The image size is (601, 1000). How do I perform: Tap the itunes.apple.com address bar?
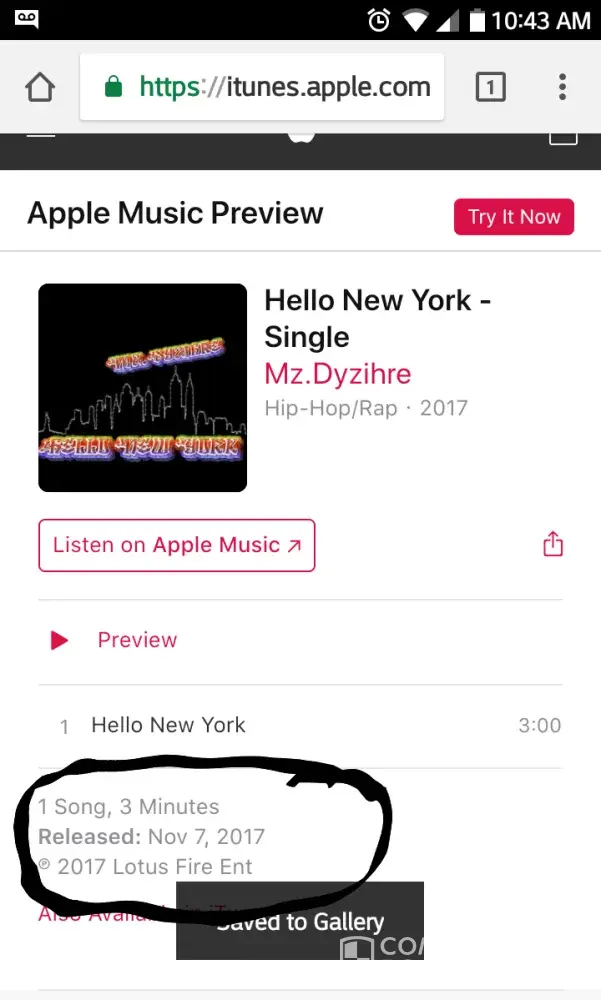pyautogui.click(x=262, y=88)
